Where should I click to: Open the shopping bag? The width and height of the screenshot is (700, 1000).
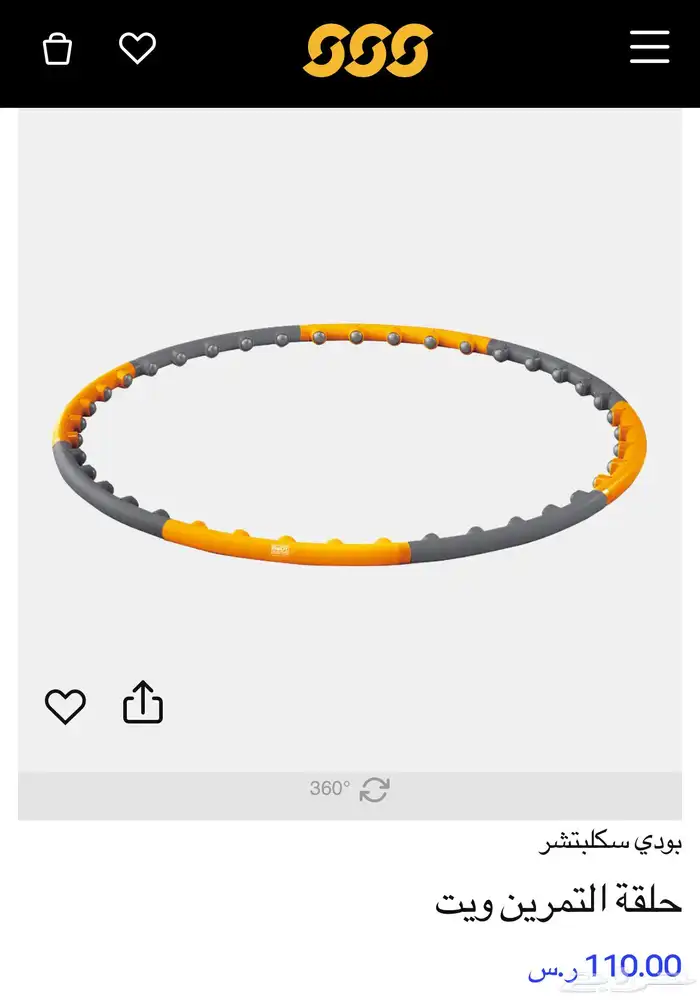click(x=58, y=47)
